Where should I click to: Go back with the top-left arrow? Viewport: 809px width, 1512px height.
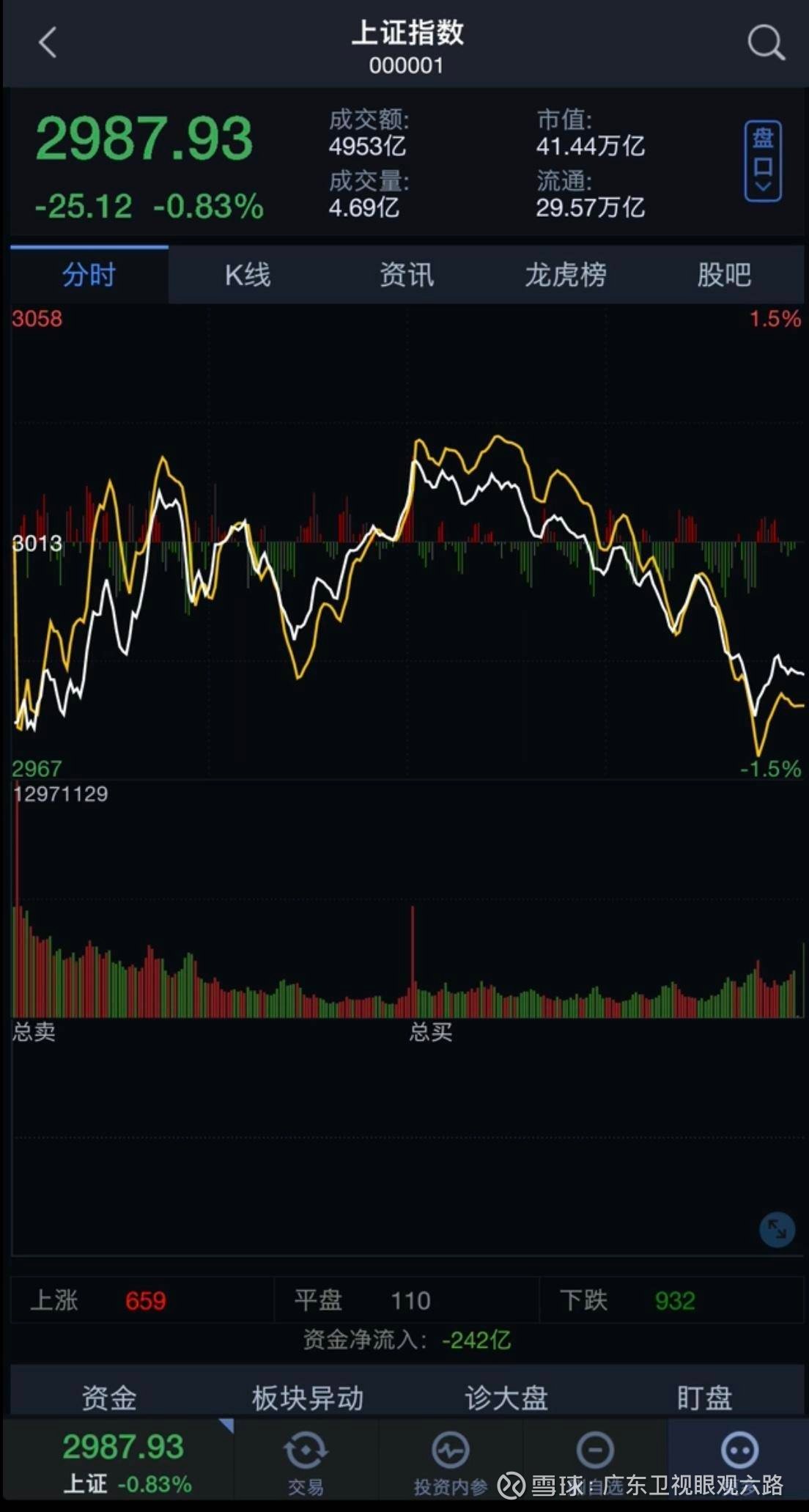pyautogui.click(x=48, y=43)
